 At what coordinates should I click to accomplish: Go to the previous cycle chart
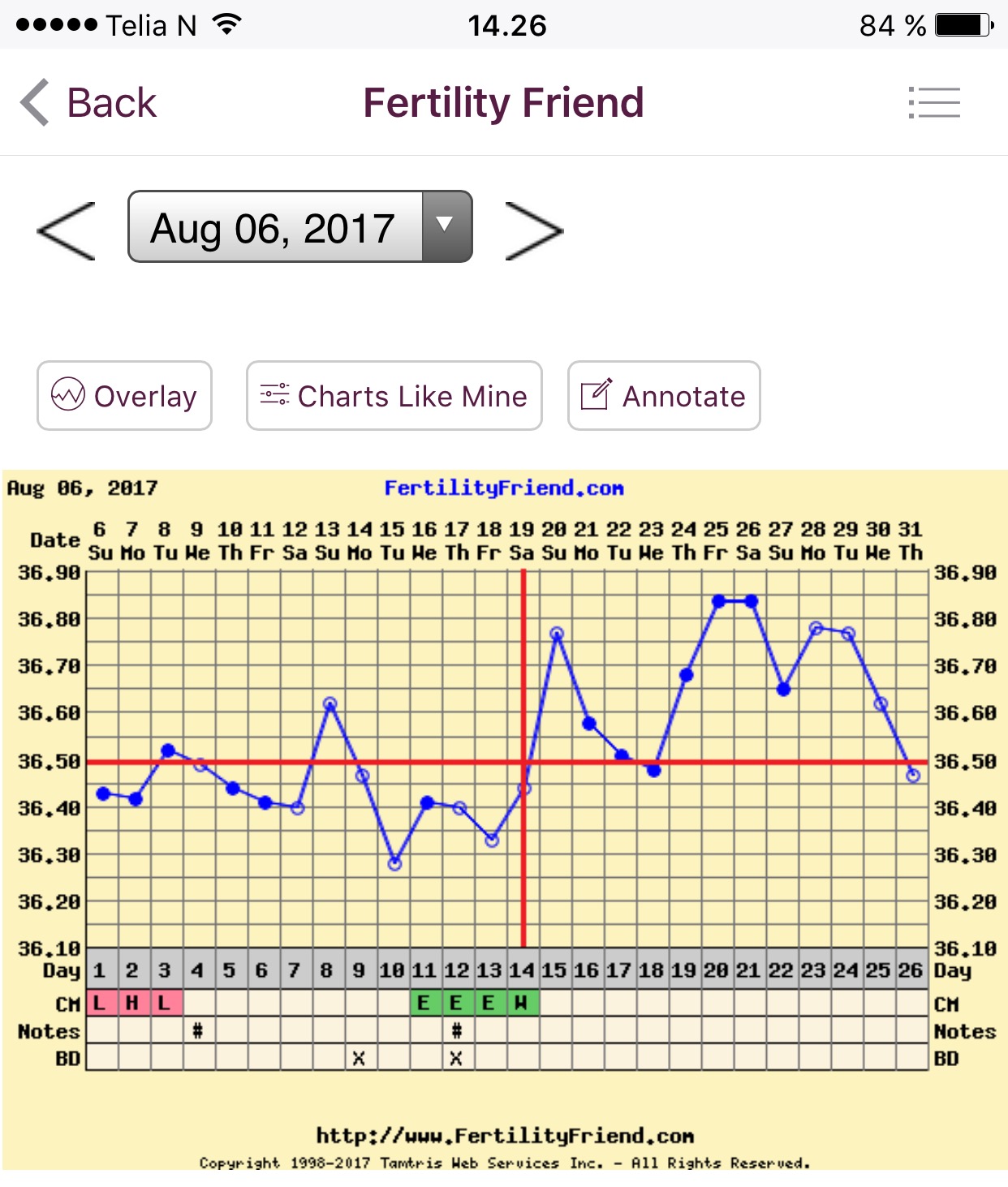[67, 231]
